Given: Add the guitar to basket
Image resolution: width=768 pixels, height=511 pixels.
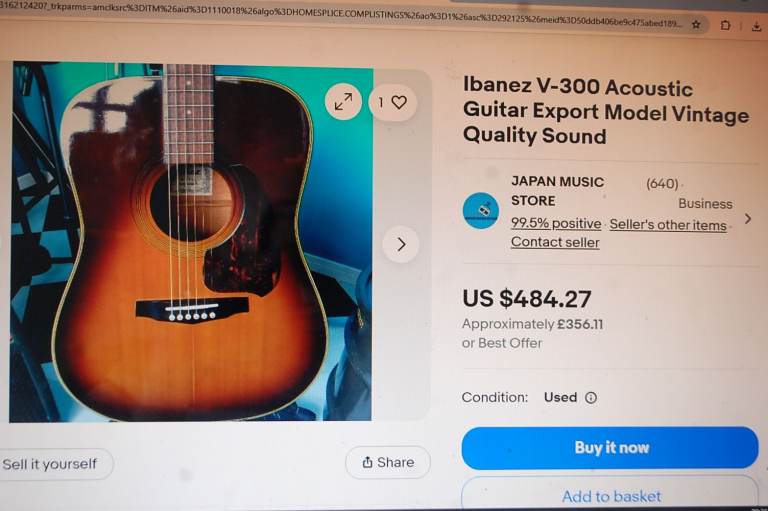Looking at the screenshot, I should [610, 496].
